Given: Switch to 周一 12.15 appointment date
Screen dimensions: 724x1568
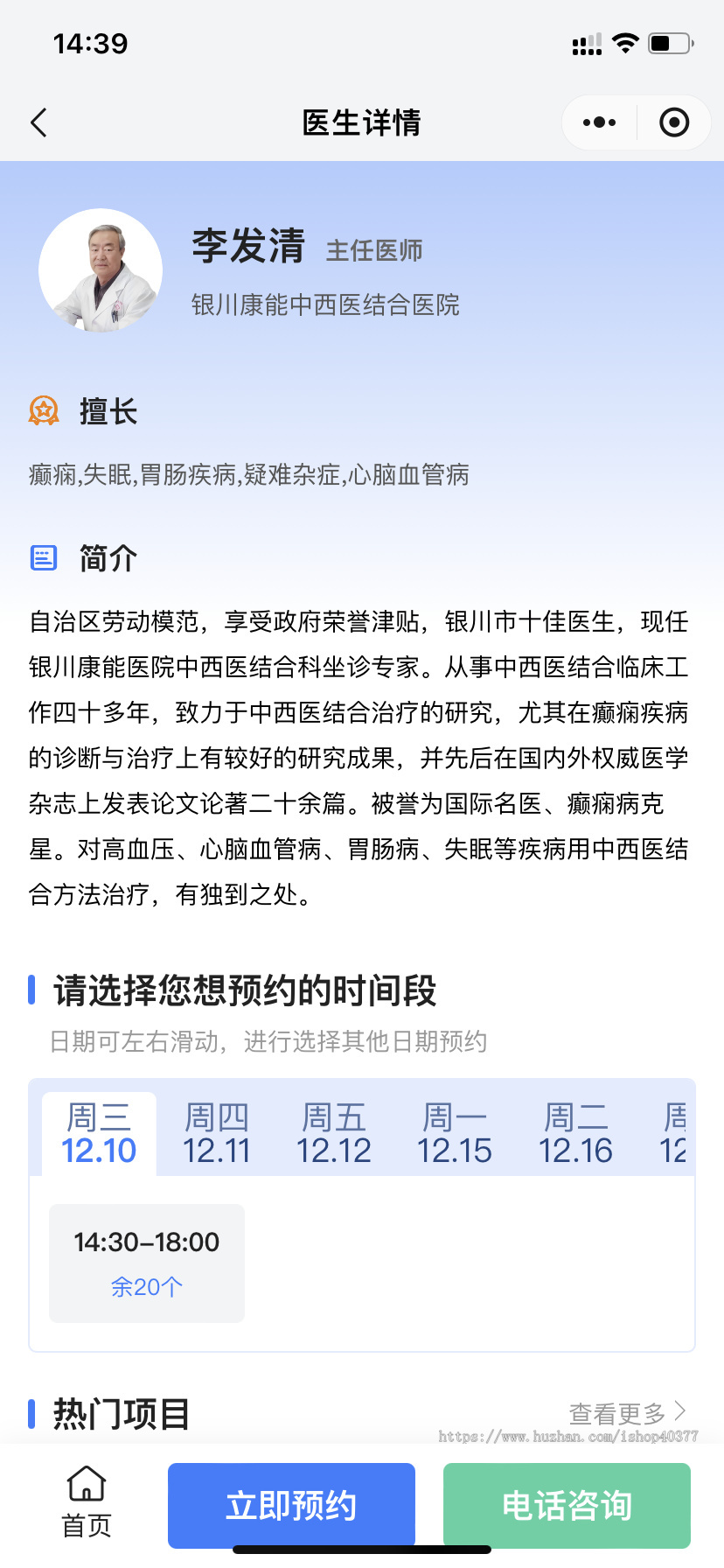Looking at the screenshot, I should click(453, 1131).
